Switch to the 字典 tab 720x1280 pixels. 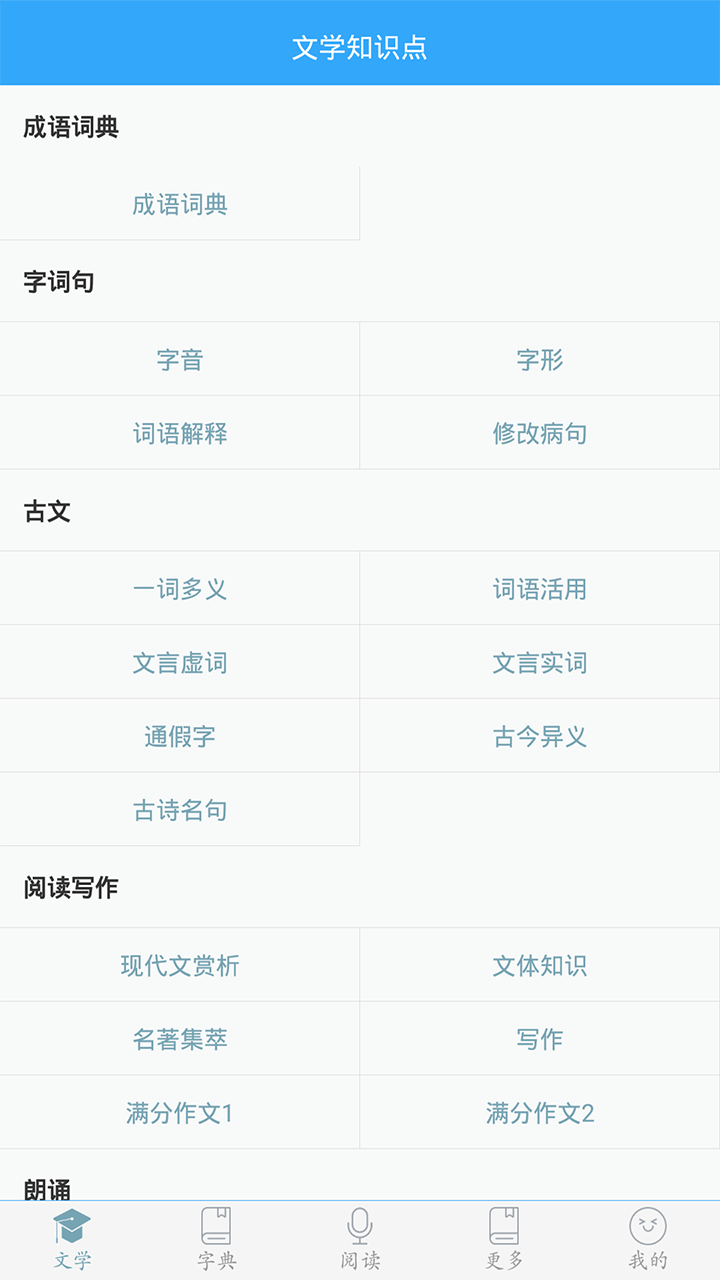[x=215, y=1240]
